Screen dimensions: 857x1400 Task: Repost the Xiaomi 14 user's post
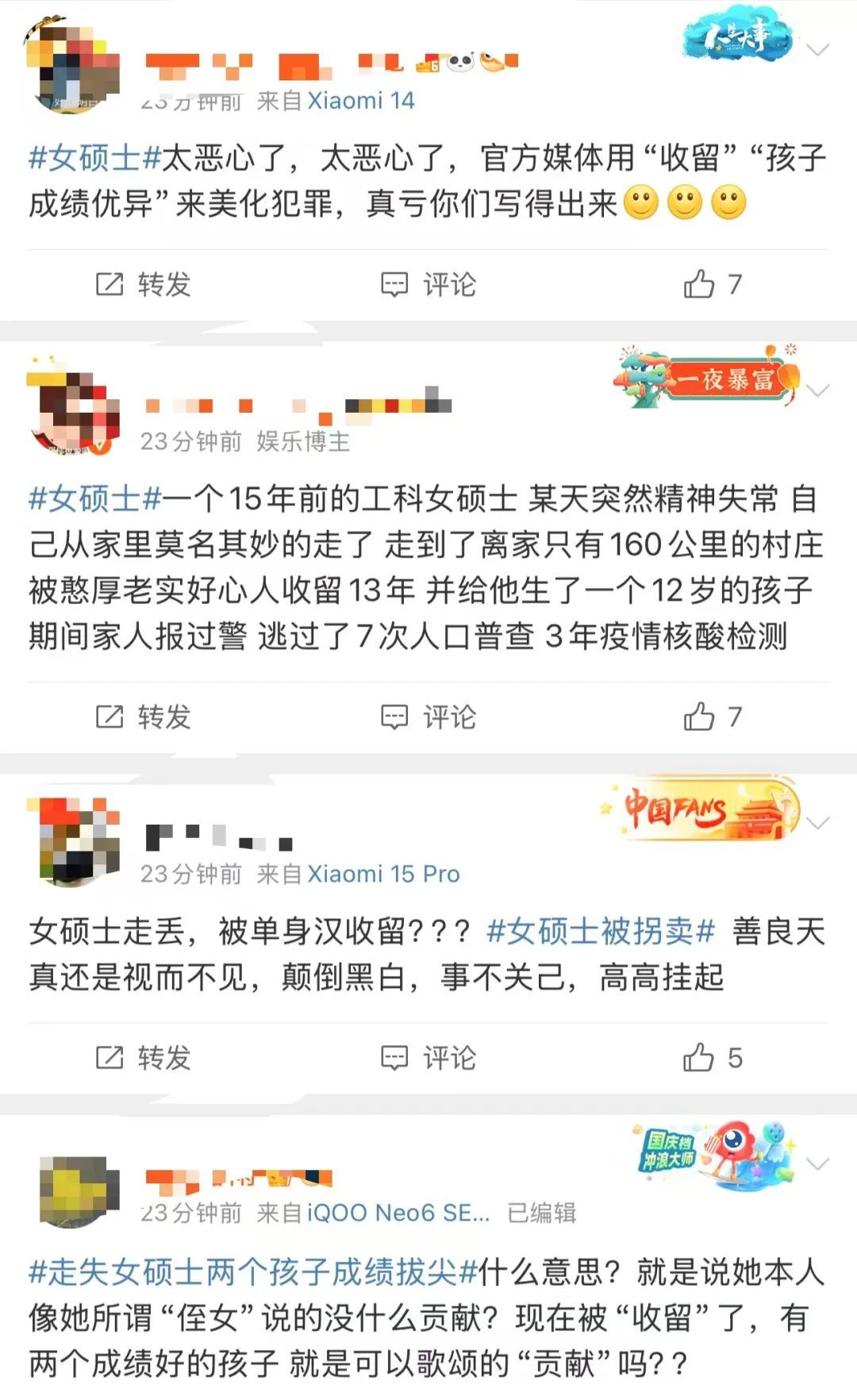click(x=144, y=284)
